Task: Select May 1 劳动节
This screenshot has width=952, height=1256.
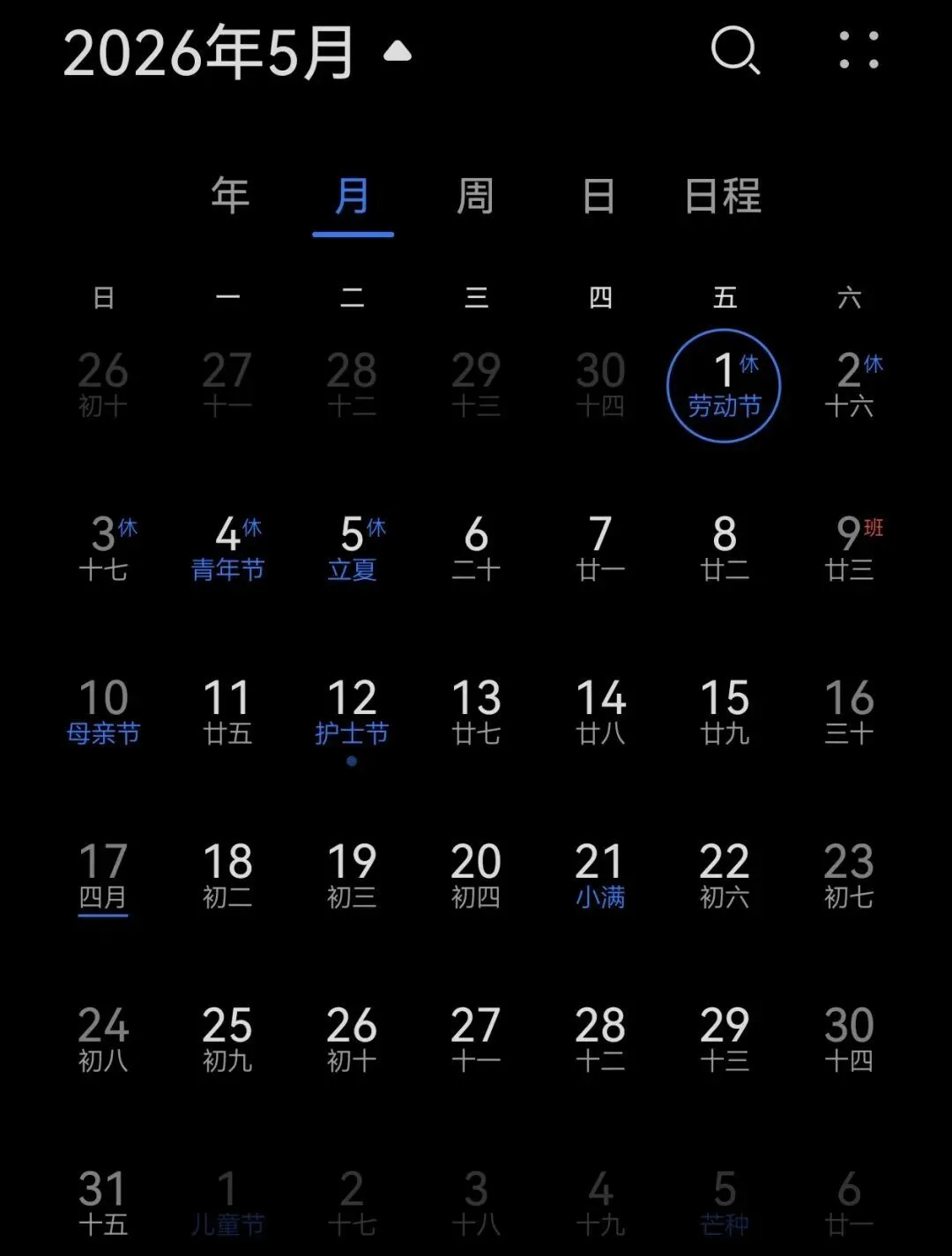Action: [724, 385]
